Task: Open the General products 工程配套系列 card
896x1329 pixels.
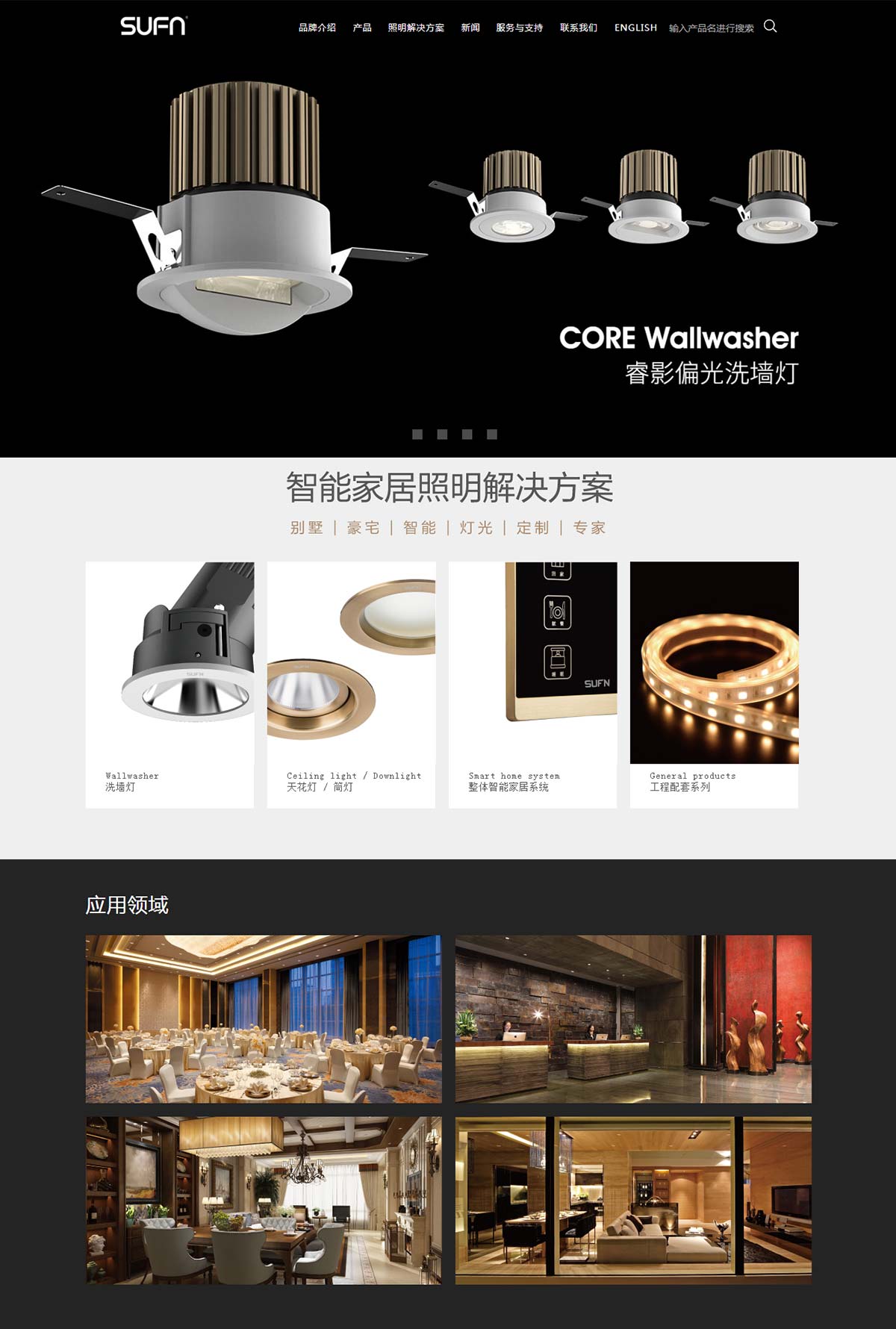Action: pyautogui.click(x=714, y=684)
